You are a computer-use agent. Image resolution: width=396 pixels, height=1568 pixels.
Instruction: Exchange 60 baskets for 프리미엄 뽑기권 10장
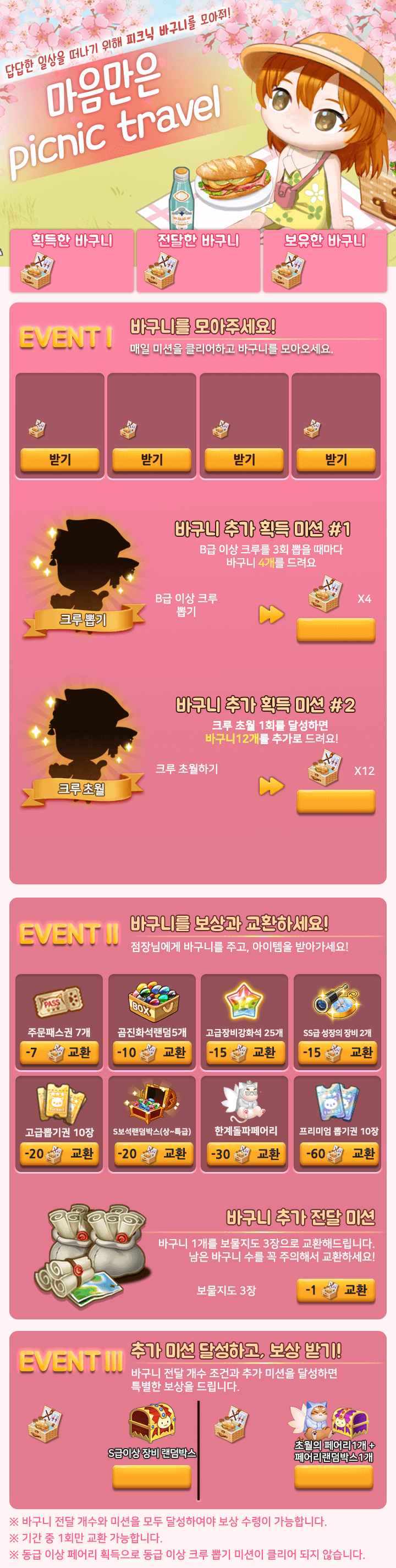pyautogui.click(x=338, y=1153)
